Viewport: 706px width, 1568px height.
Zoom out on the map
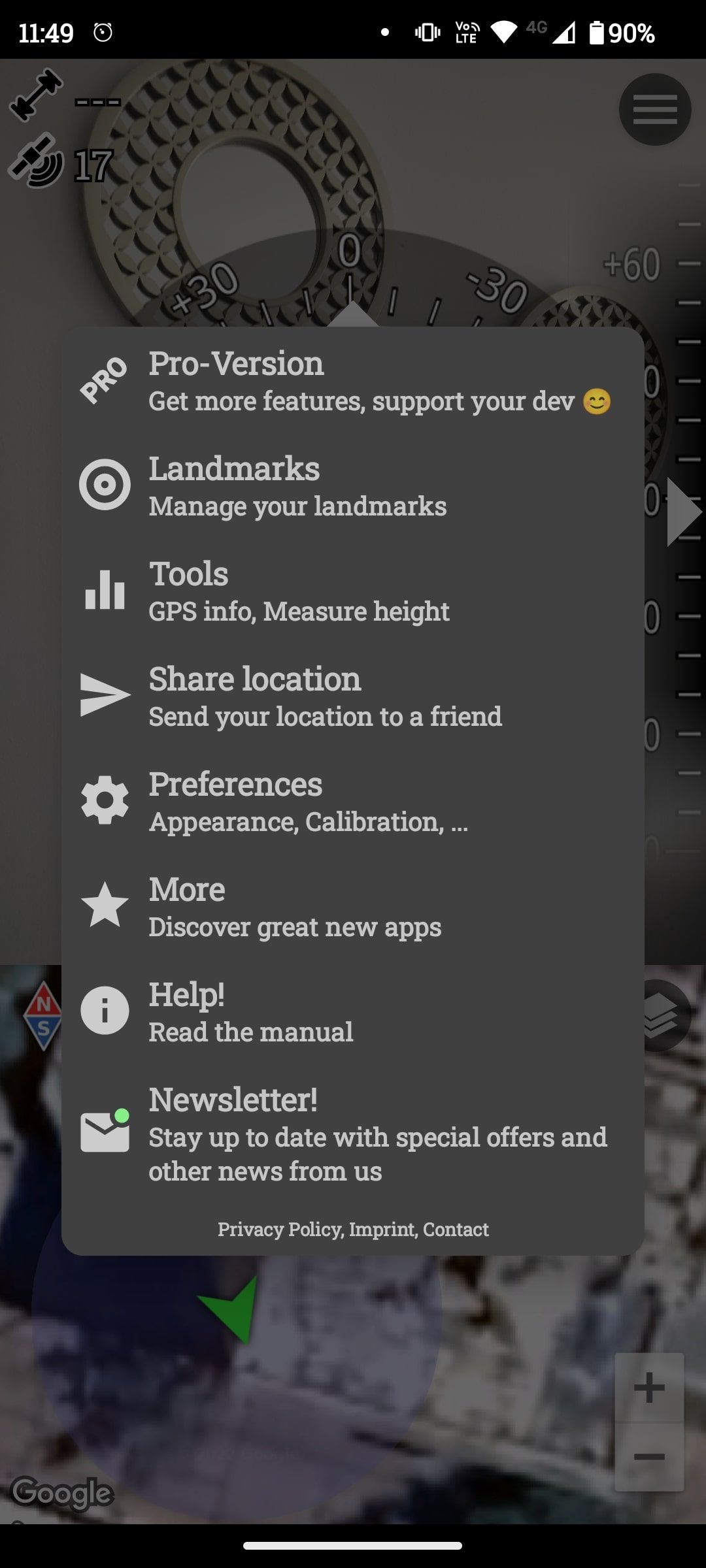[649, 1456]
